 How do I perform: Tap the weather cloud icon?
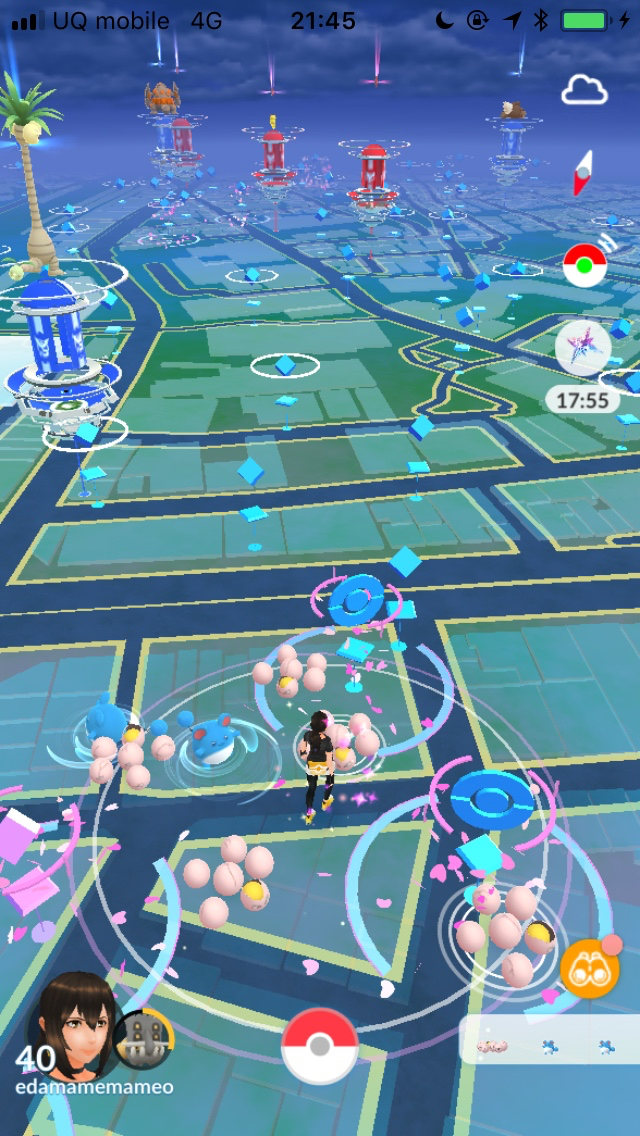point(584,91)
